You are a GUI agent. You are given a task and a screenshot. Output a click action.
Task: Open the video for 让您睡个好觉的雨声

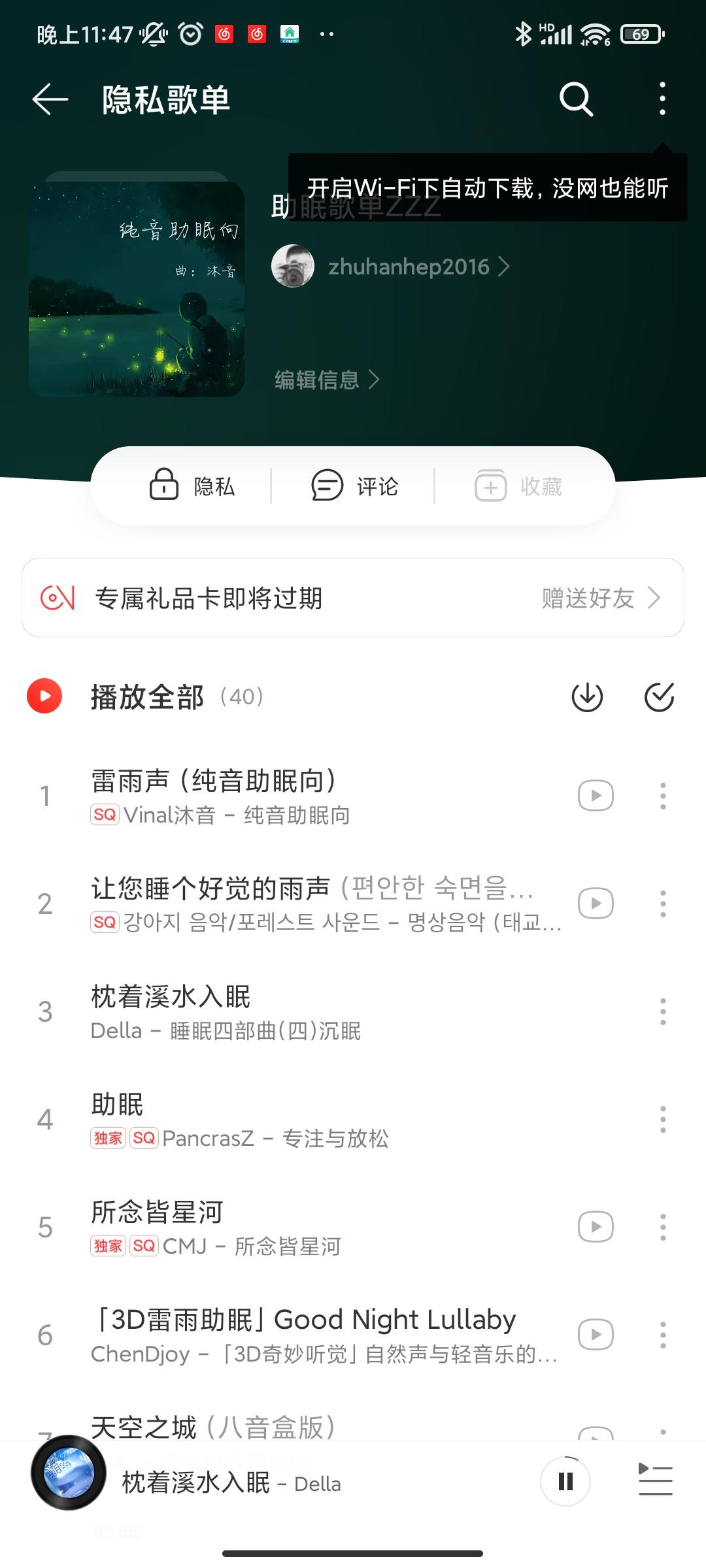(596, 903)
